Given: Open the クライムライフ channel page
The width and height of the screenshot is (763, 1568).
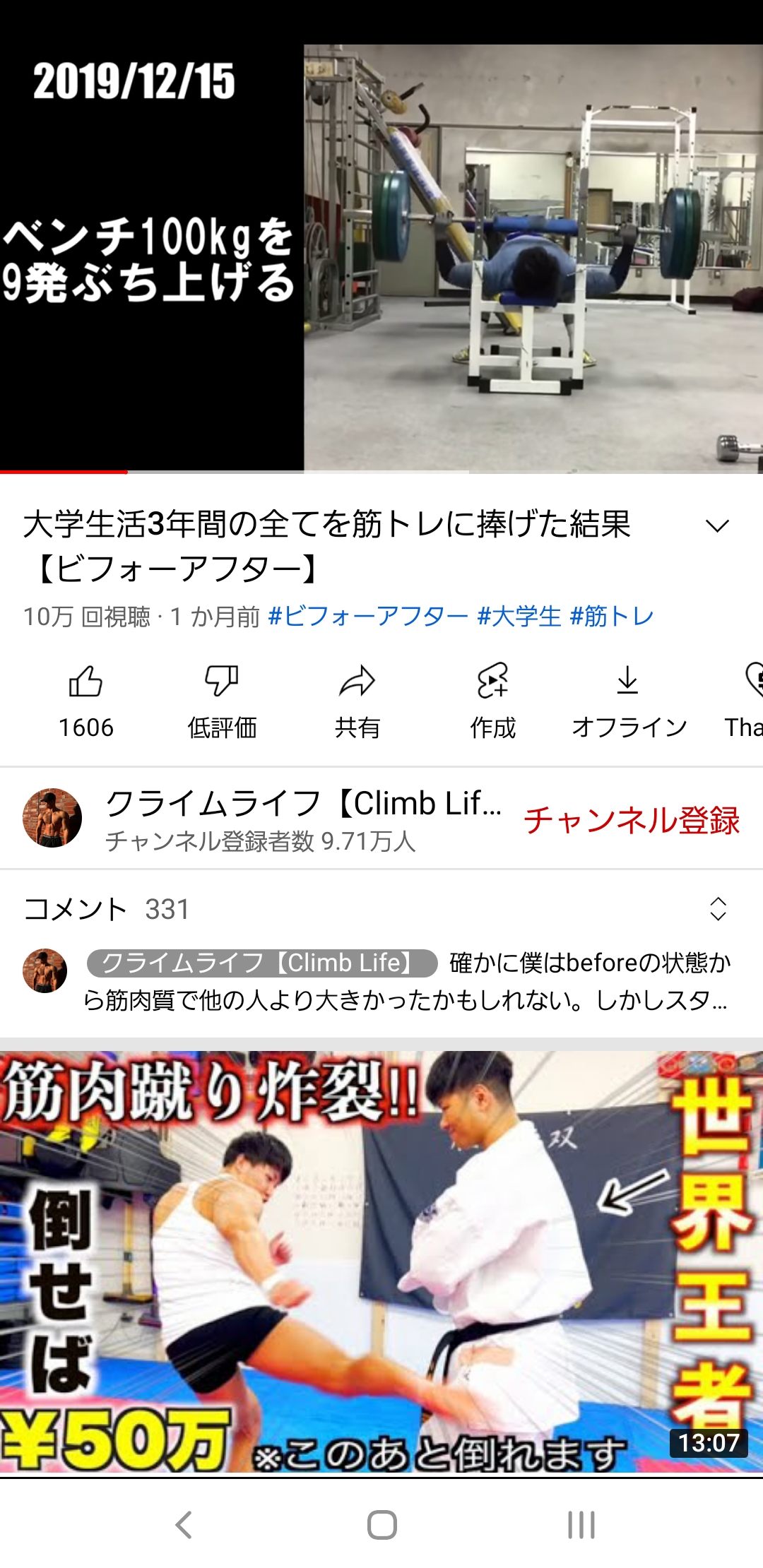Looking at the screenshot, I should tap(261, 819).
